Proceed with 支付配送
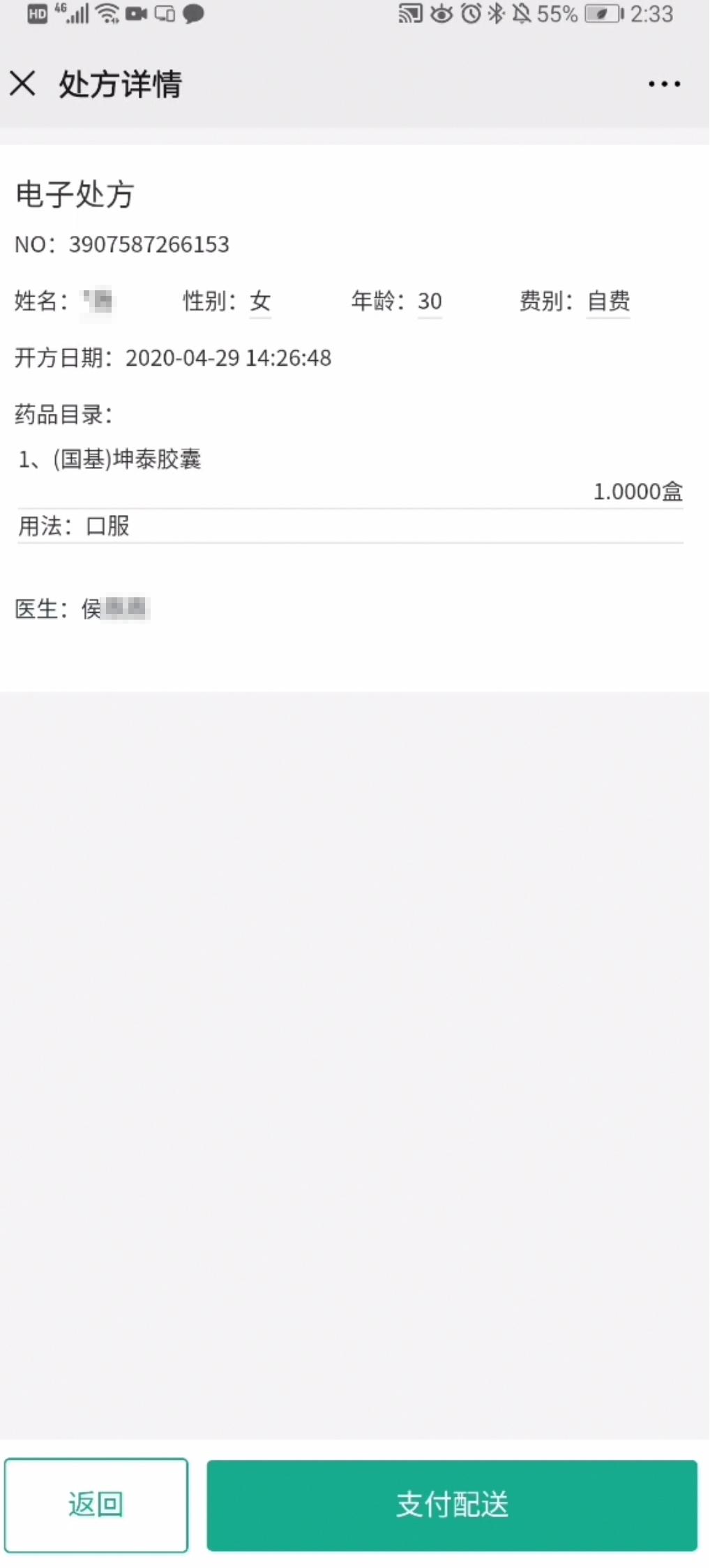Viewport: 710px width, 1568px height. pos(452,1504)
